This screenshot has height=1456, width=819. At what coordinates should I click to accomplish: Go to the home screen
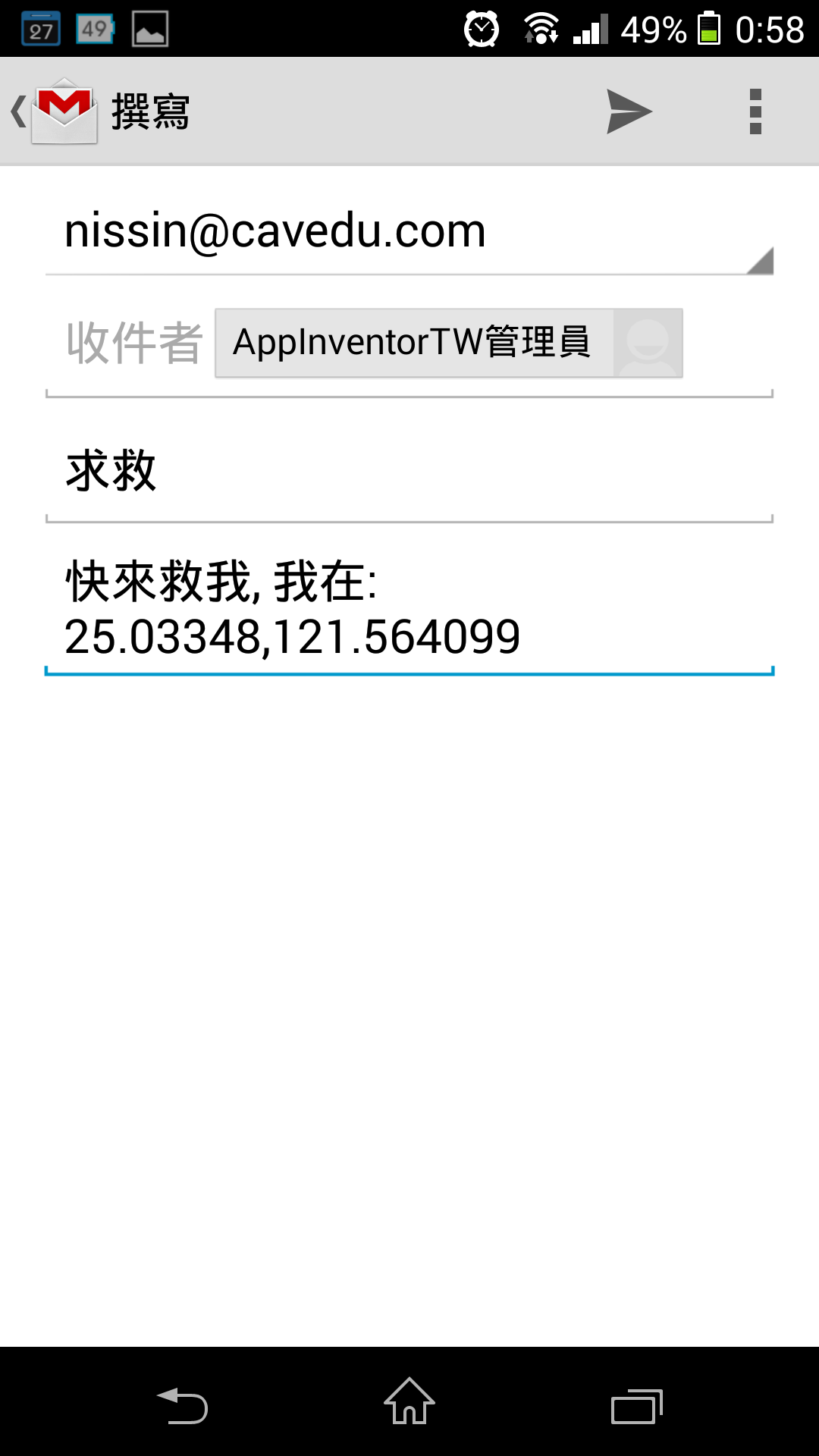[x=409, y=1401]
